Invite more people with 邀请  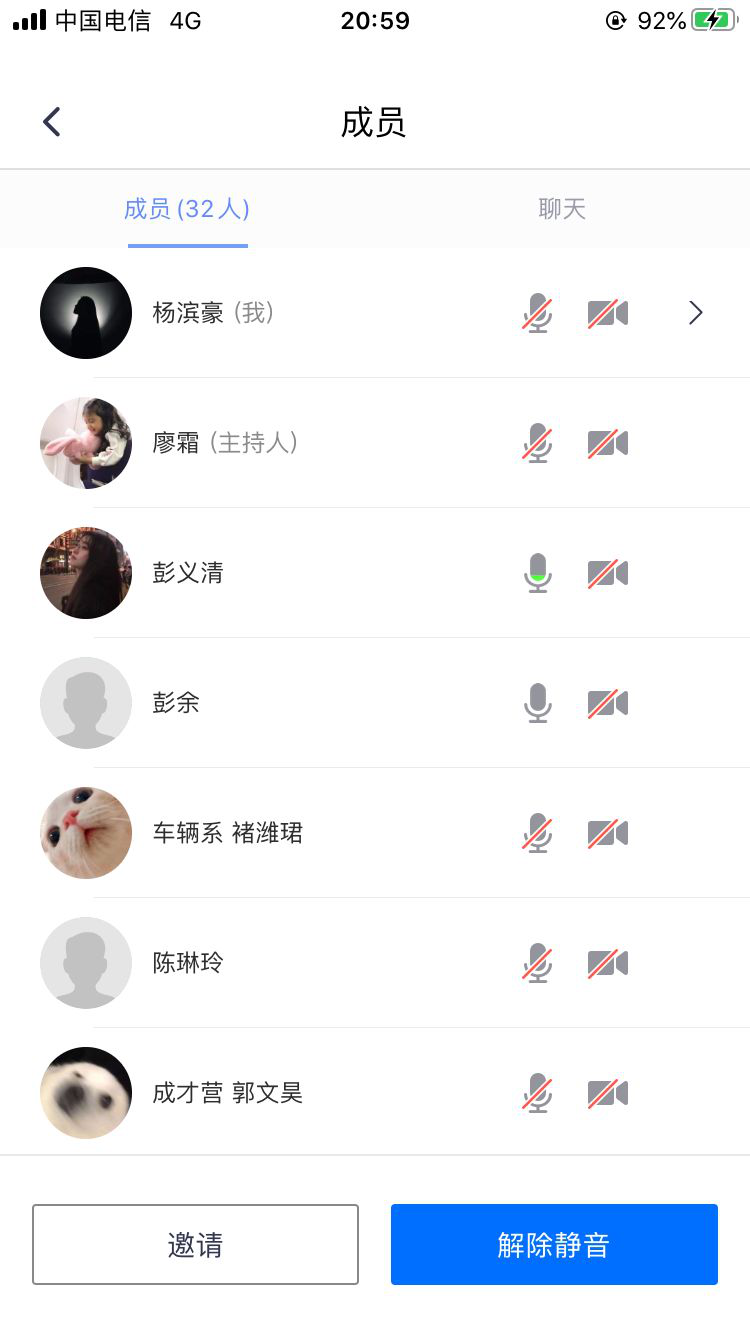(x=195, y=1244)
